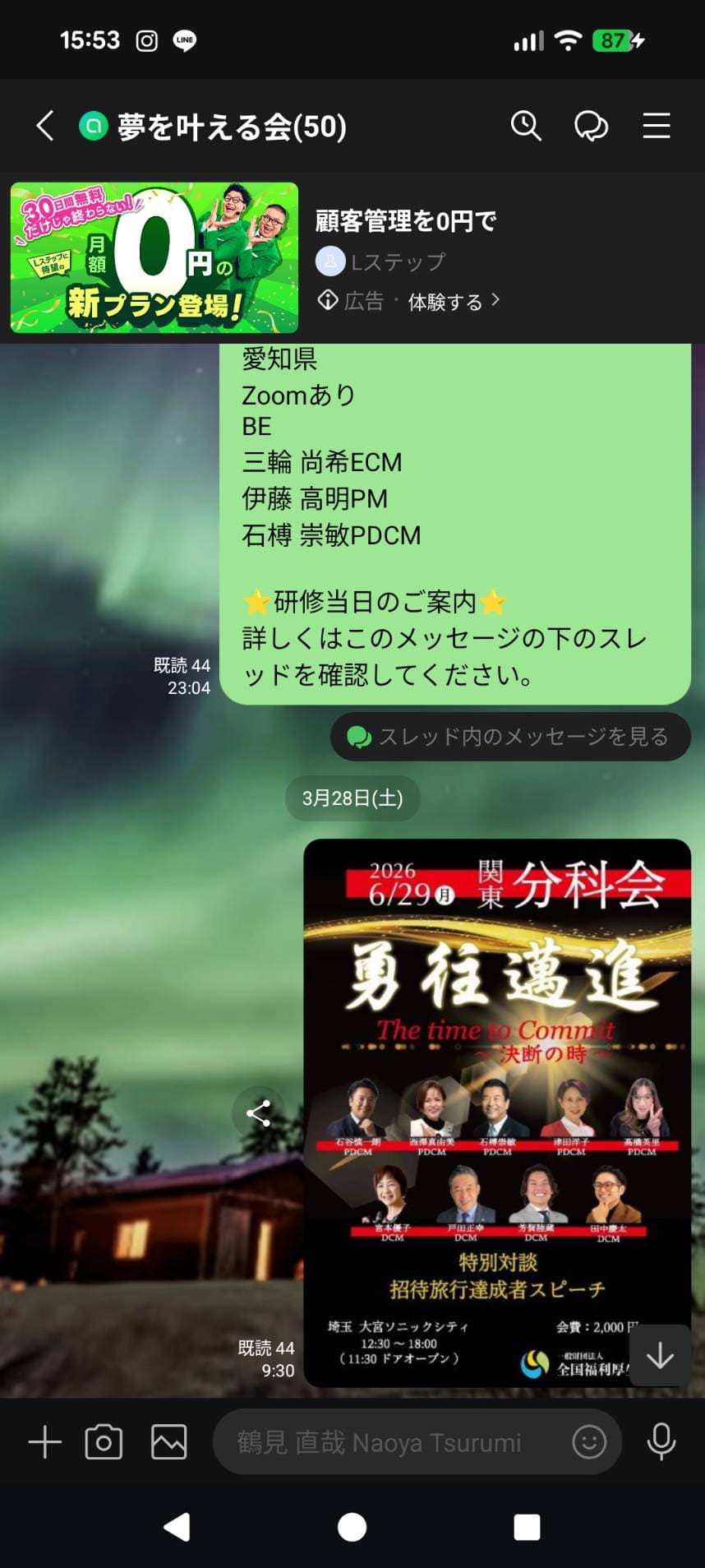Open the photo gallery picker
Viewport: 705px width, 1568px height.
168,1442
